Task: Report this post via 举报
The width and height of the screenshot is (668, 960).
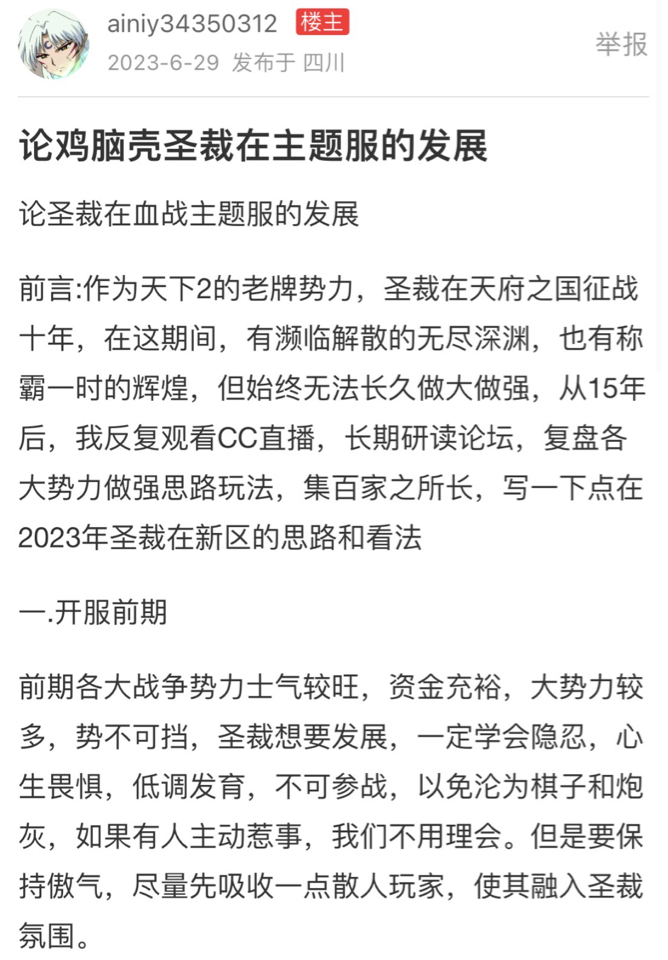Action: (621, 45)
